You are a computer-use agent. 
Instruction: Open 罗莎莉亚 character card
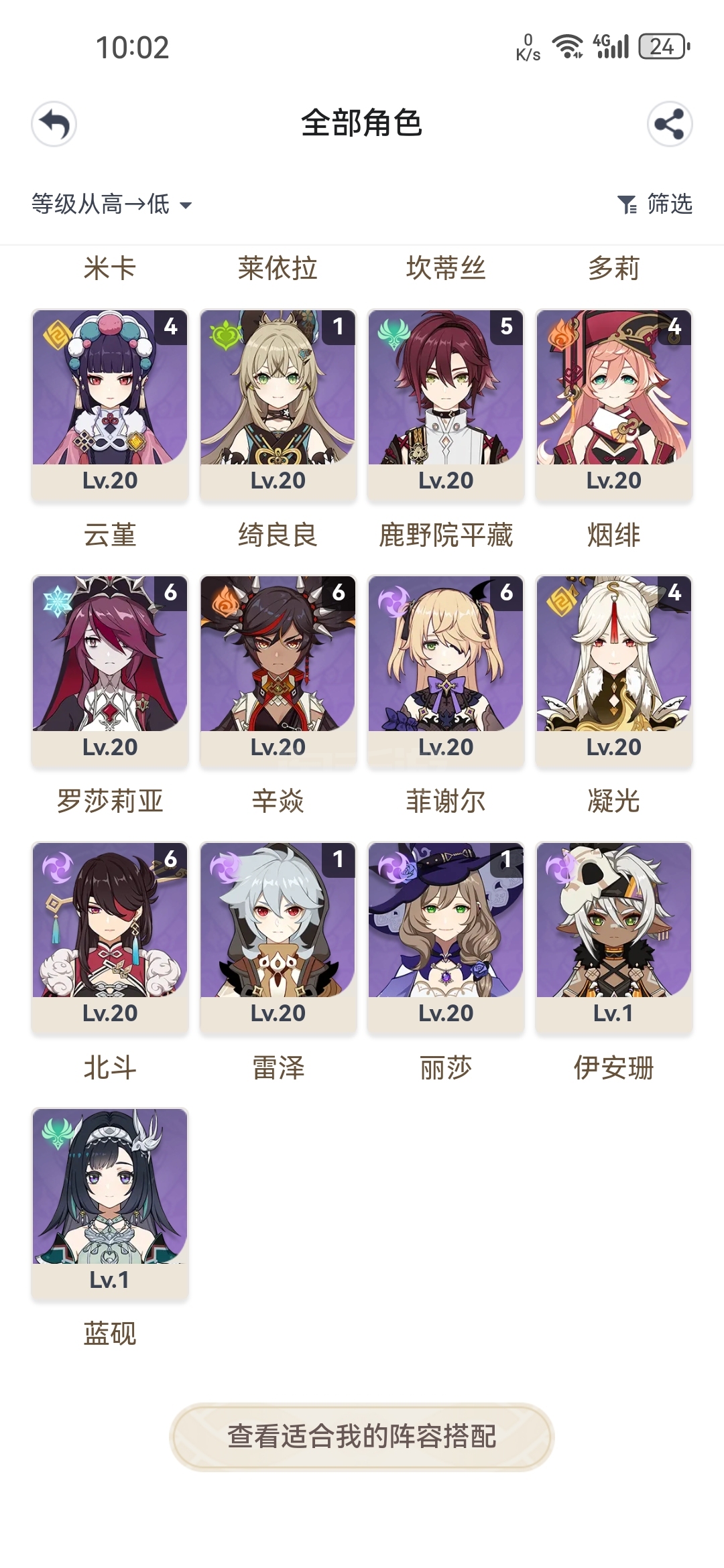pos(110,671)
